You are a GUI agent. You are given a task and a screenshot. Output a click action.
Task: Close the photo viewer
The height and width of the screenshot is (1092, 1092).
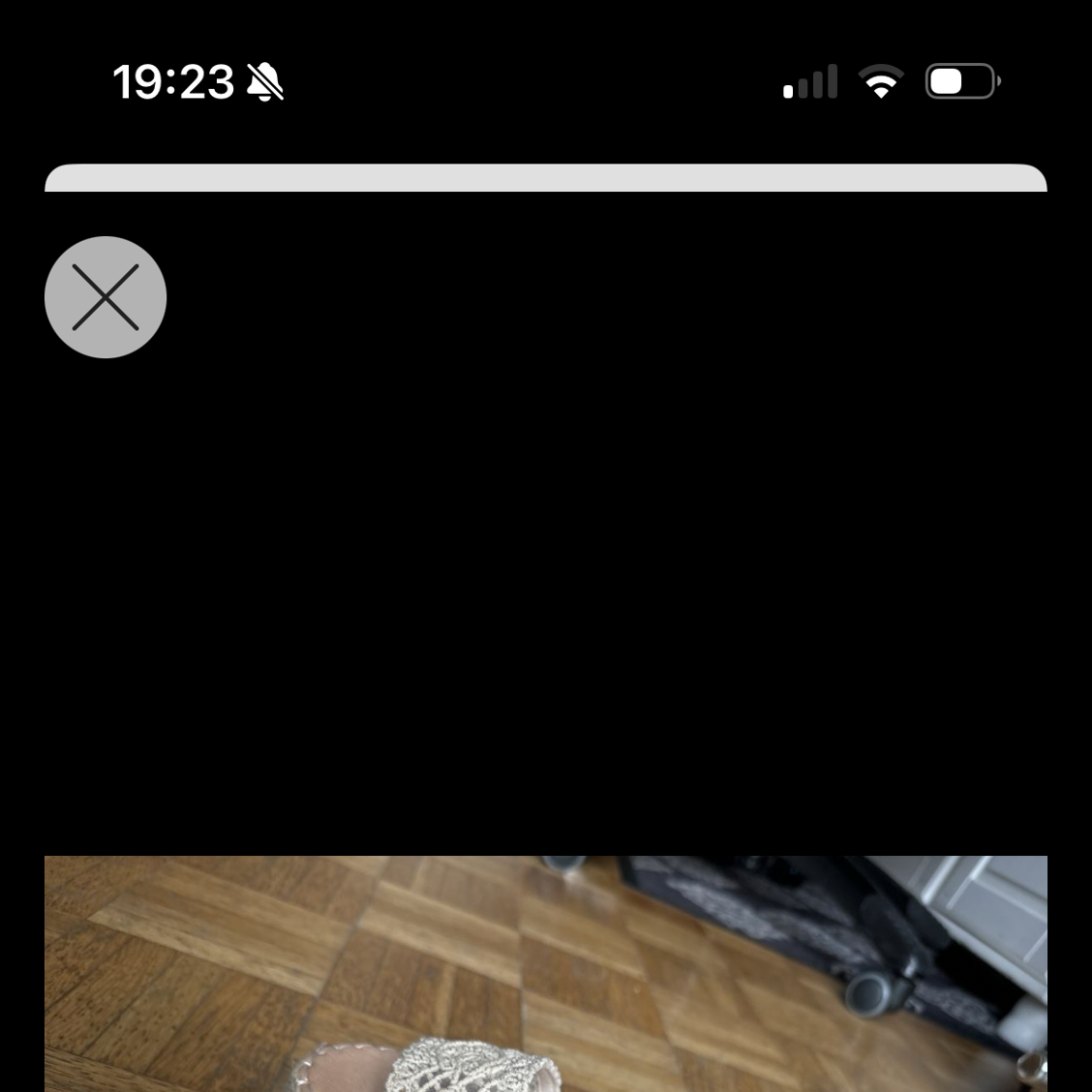106,297
